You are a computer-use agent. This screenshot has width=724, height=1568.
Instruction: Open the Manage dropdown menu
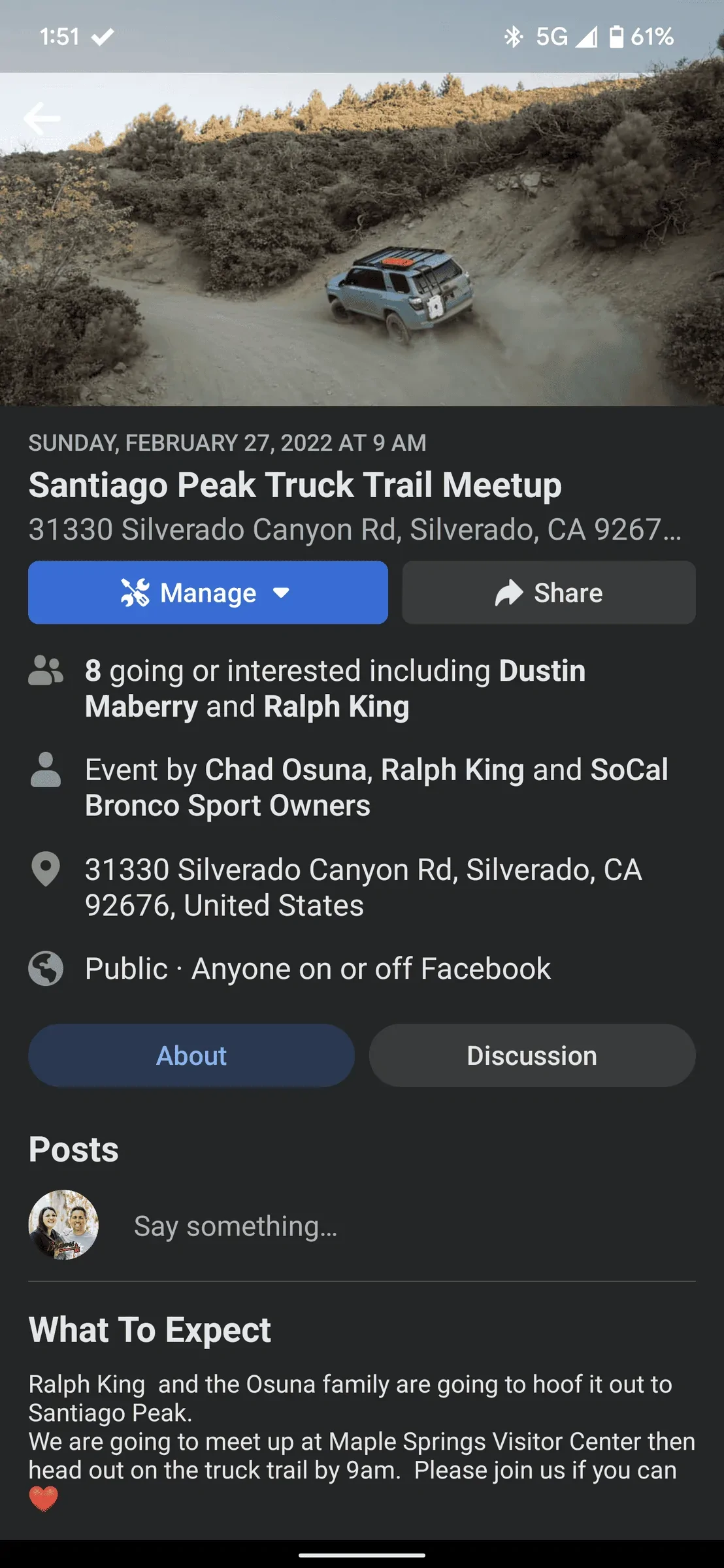[x=282, y=593]
